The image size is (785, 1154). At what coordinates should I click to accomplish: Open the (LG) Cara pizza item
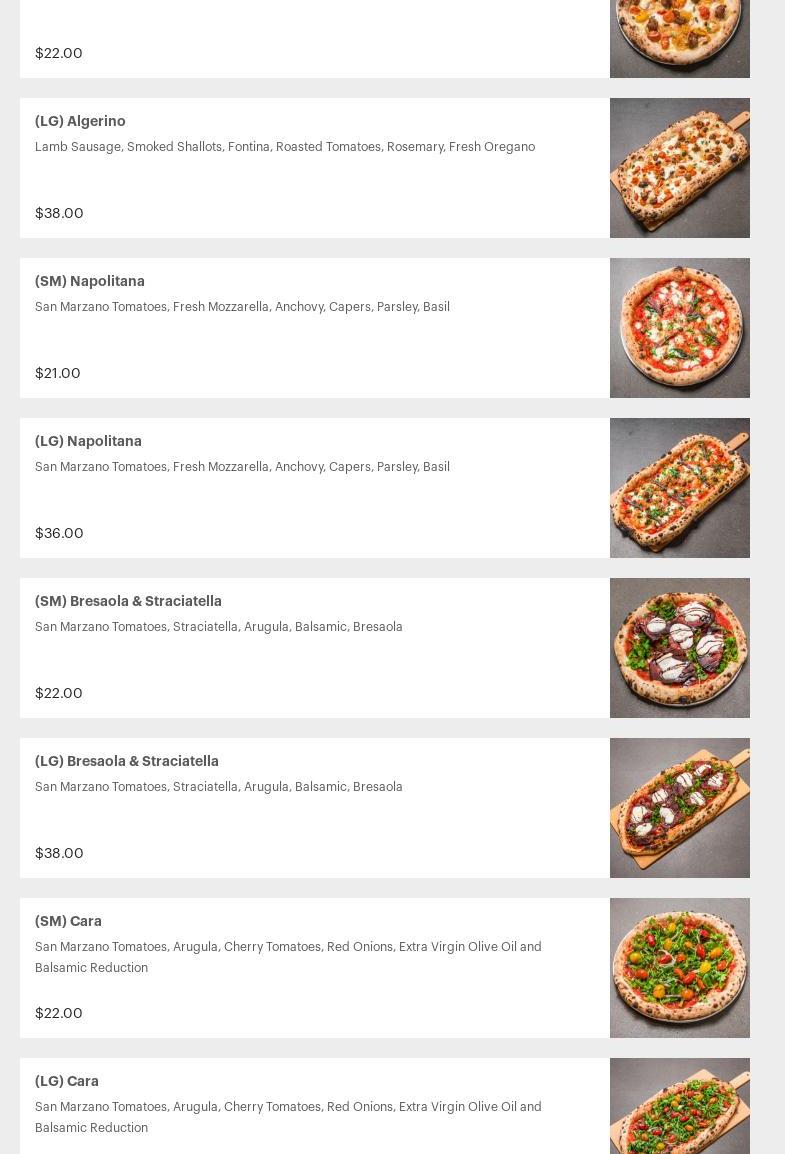click(x=67, y=1082)
